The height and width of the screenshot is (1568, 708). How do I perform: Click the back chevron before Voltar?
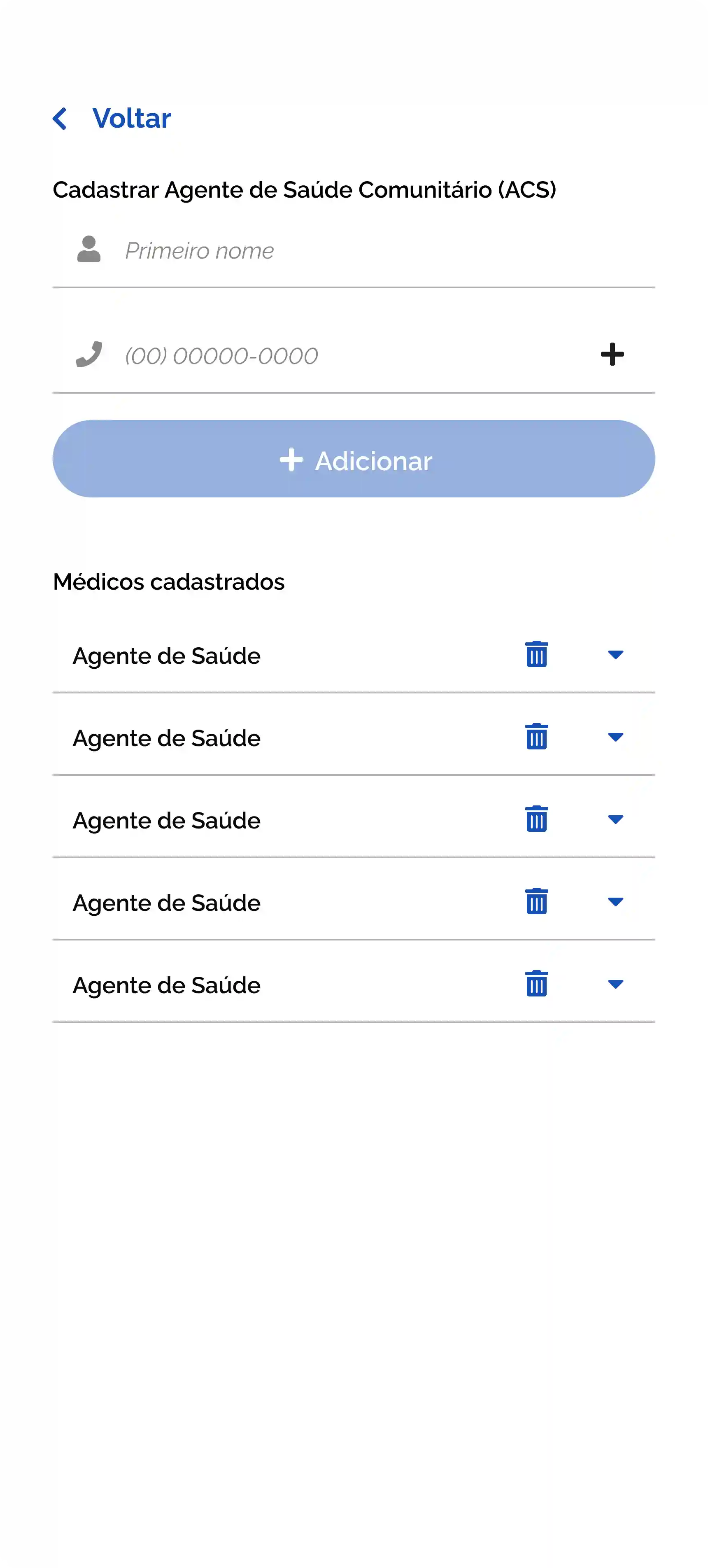[61, 118]
